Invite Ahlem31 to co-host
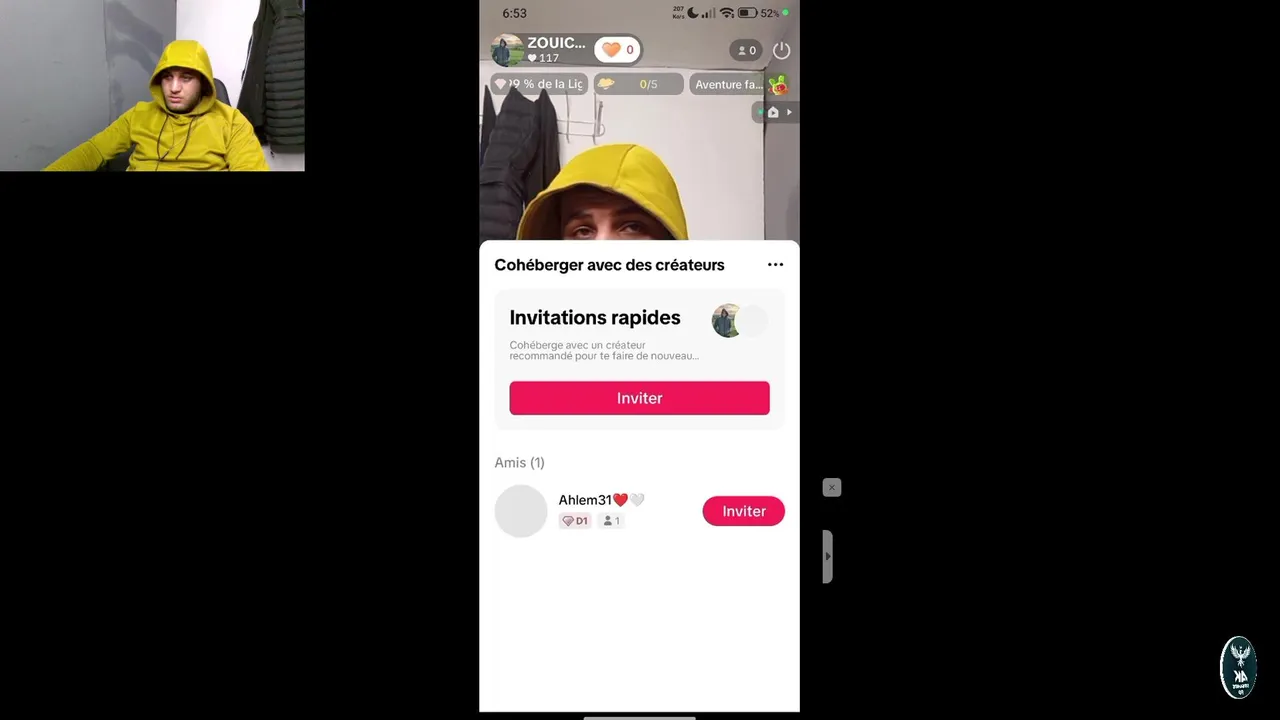This screenshot has height=720, width=1280. [743, 511]
